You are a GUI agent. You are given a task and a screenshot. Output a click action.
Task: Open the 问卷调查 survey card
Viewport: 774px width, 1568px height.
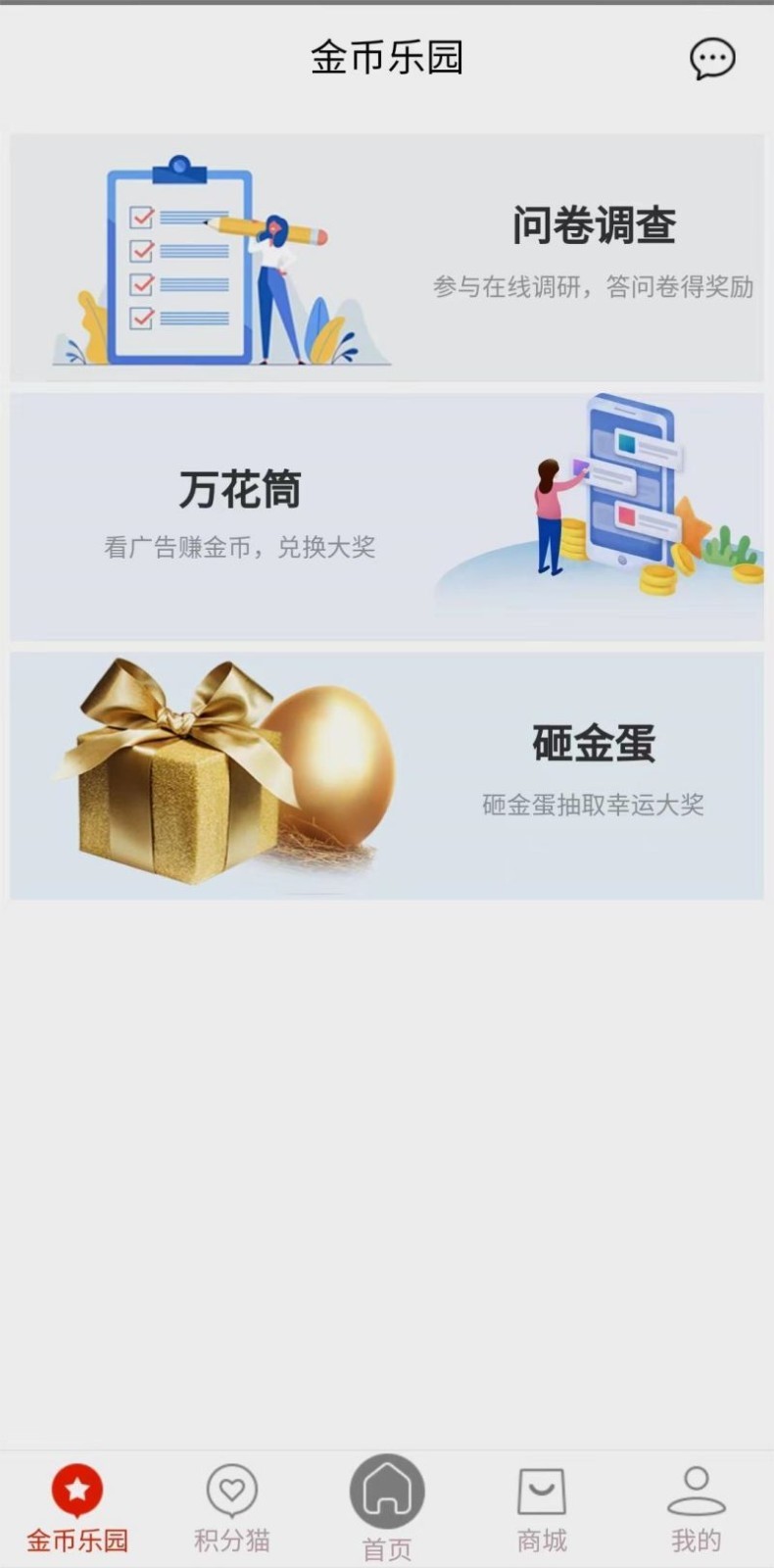387,258
